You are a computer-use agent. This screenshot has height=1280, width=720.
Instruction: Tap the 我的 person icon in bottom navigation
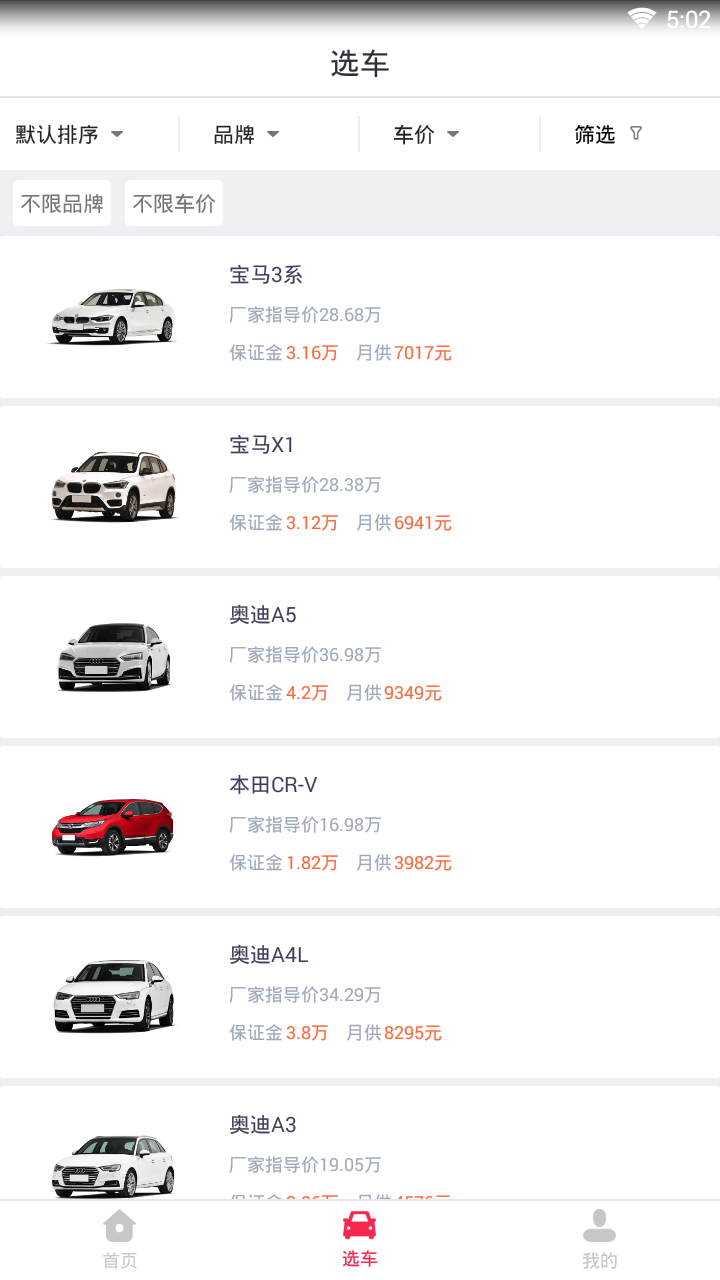point(599,1224)
